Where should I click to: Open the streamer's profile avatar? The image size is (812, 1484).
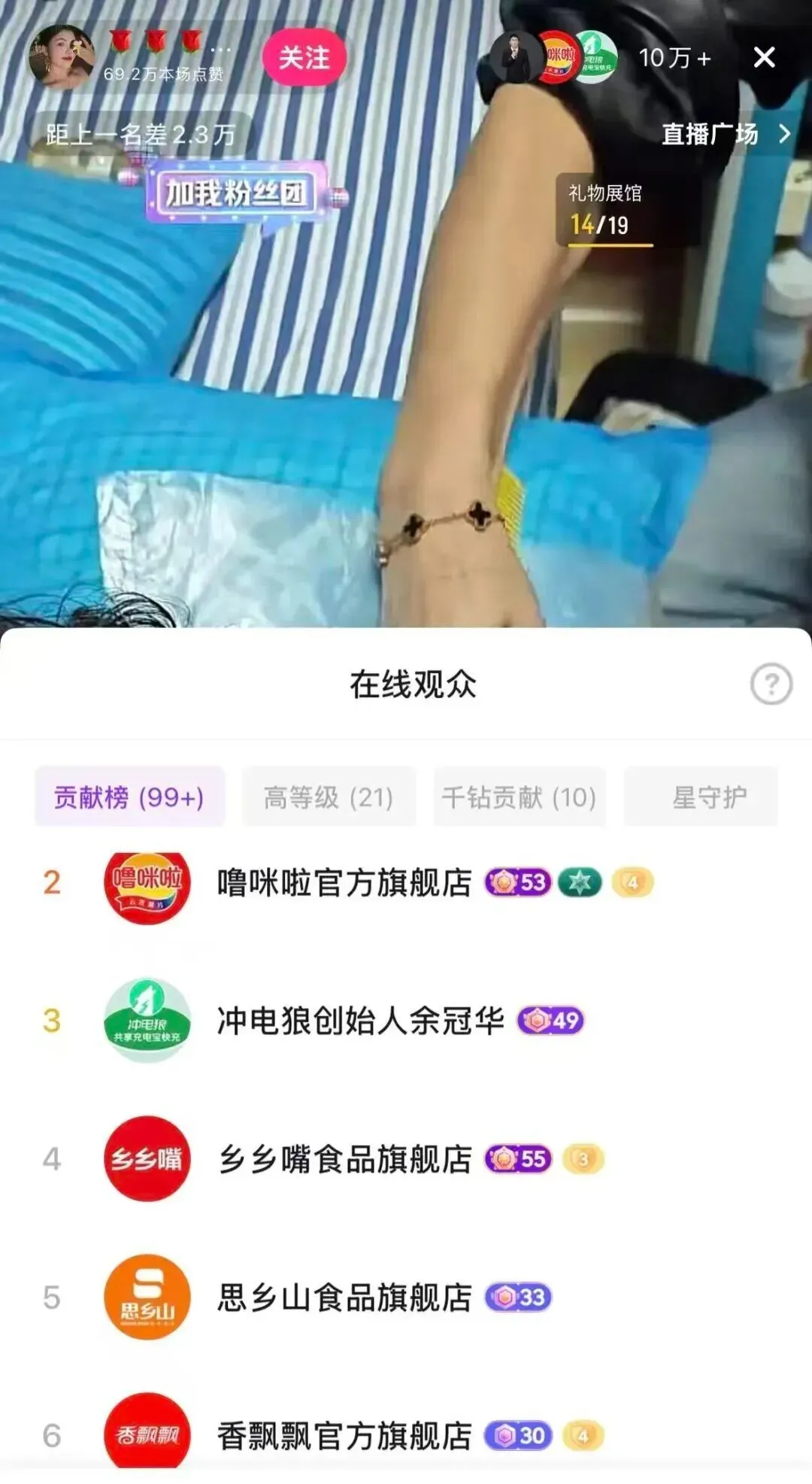[60, 57]
